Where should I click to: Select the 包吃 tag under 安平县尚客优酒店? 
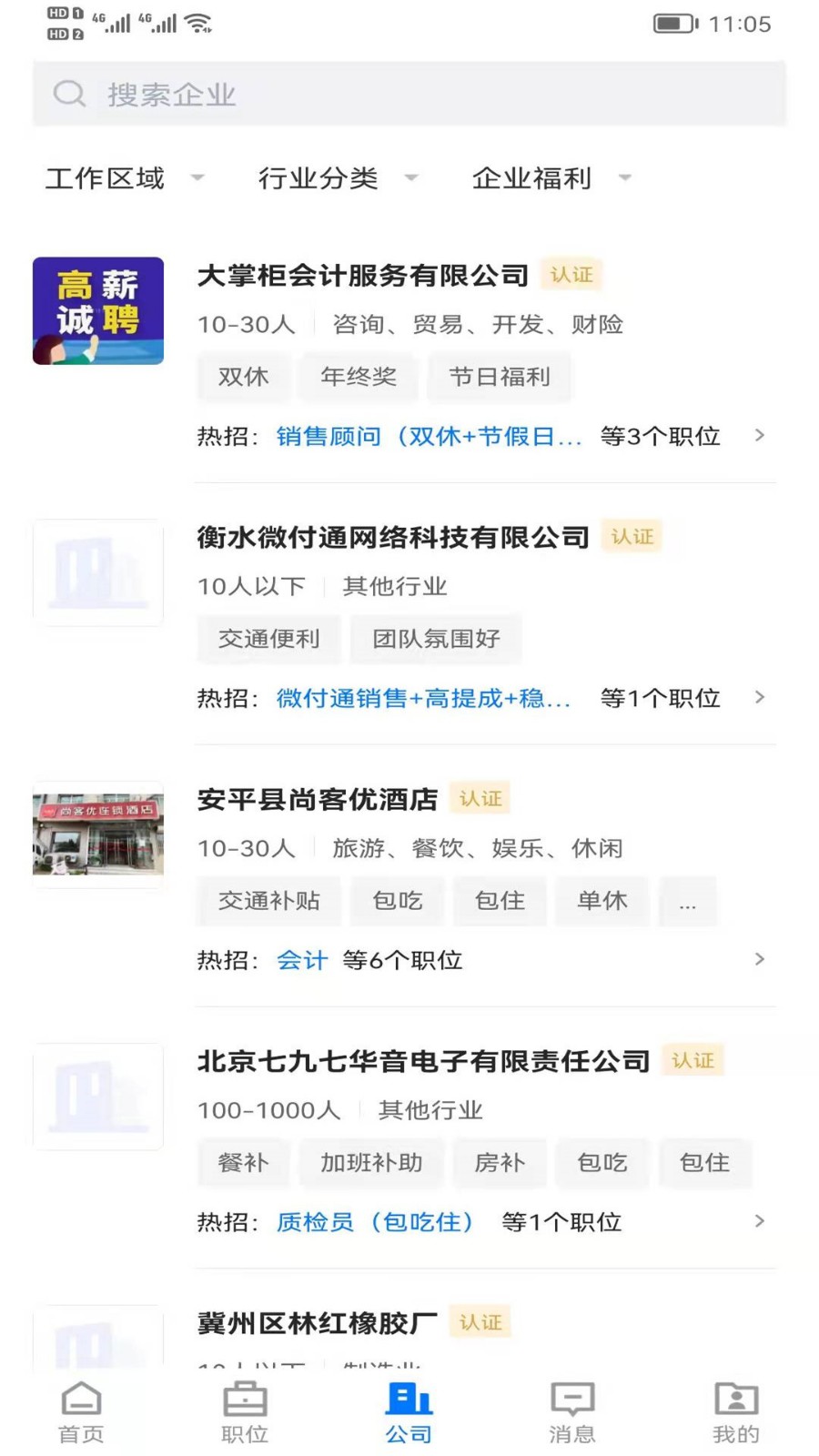point(397,901)
